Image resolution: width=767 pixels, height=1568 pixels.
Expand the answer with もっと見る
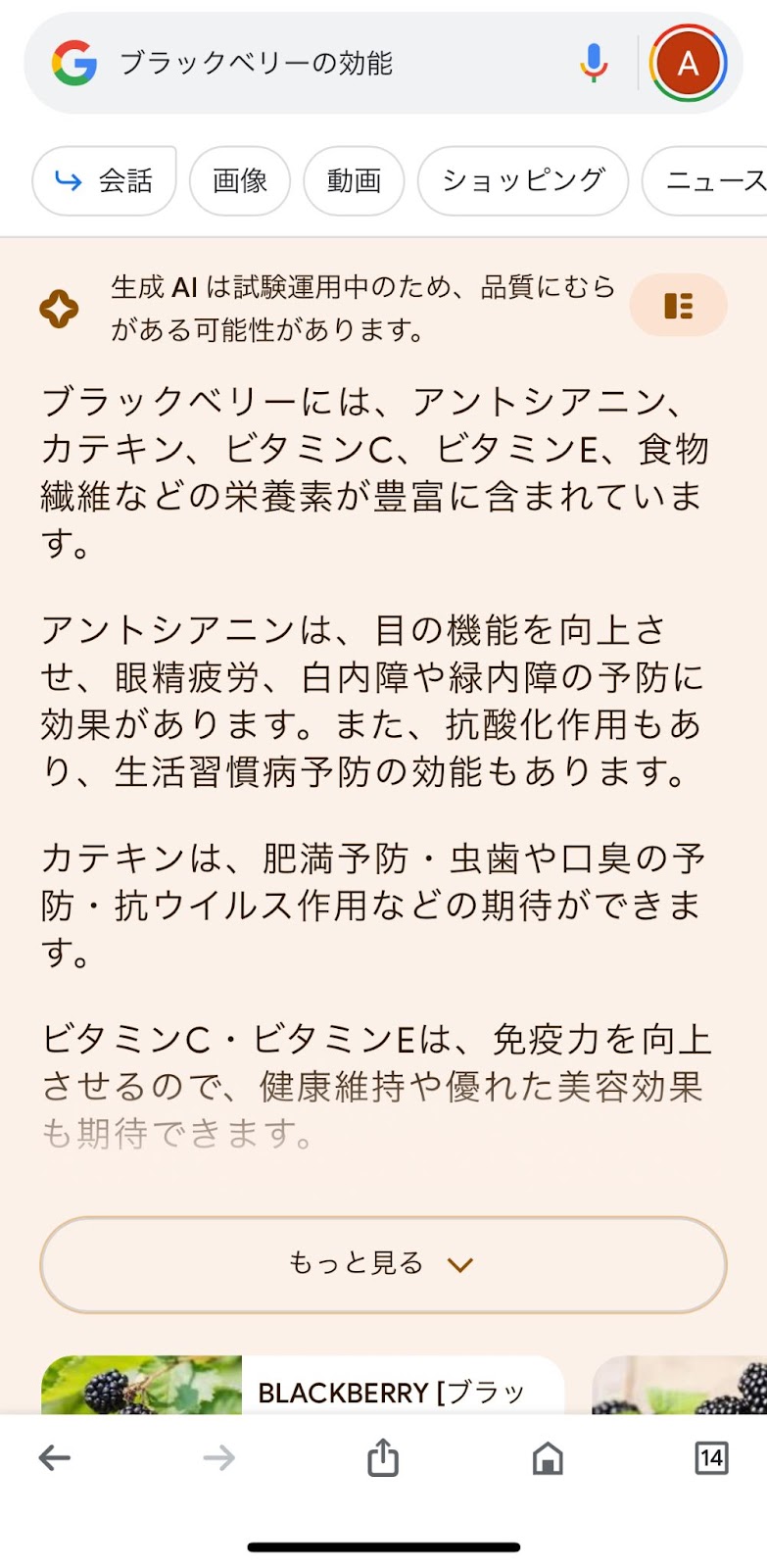(x=383, y=1264)
